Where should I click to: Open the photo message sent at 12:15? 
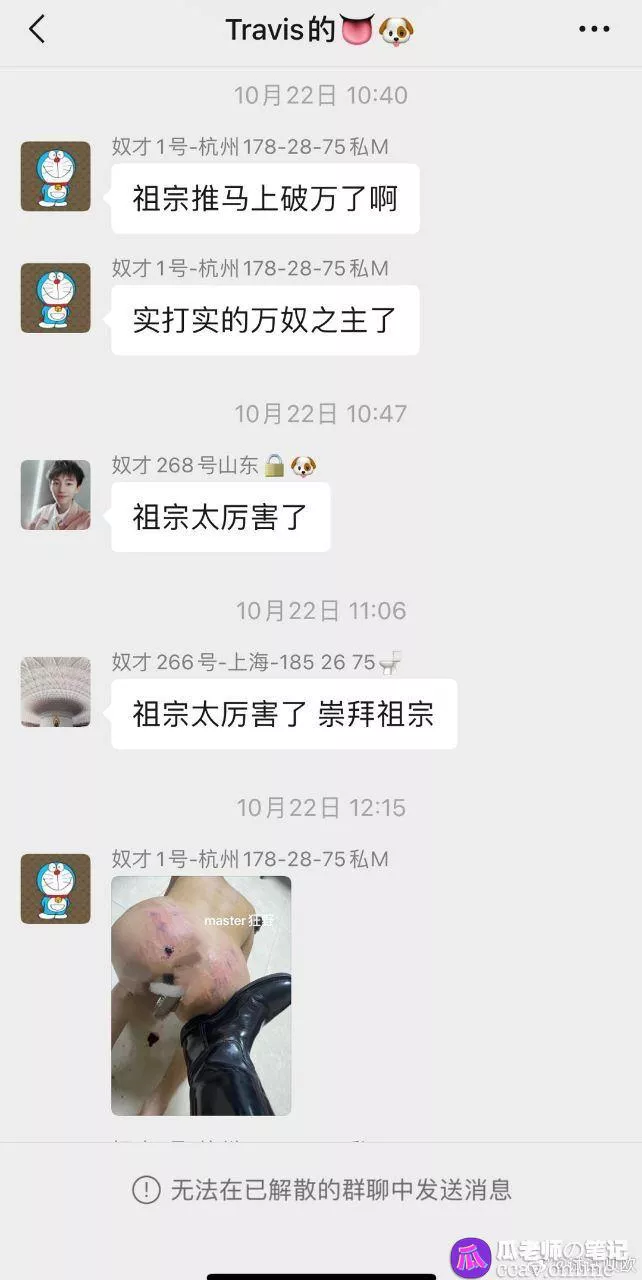pos(201,996)
